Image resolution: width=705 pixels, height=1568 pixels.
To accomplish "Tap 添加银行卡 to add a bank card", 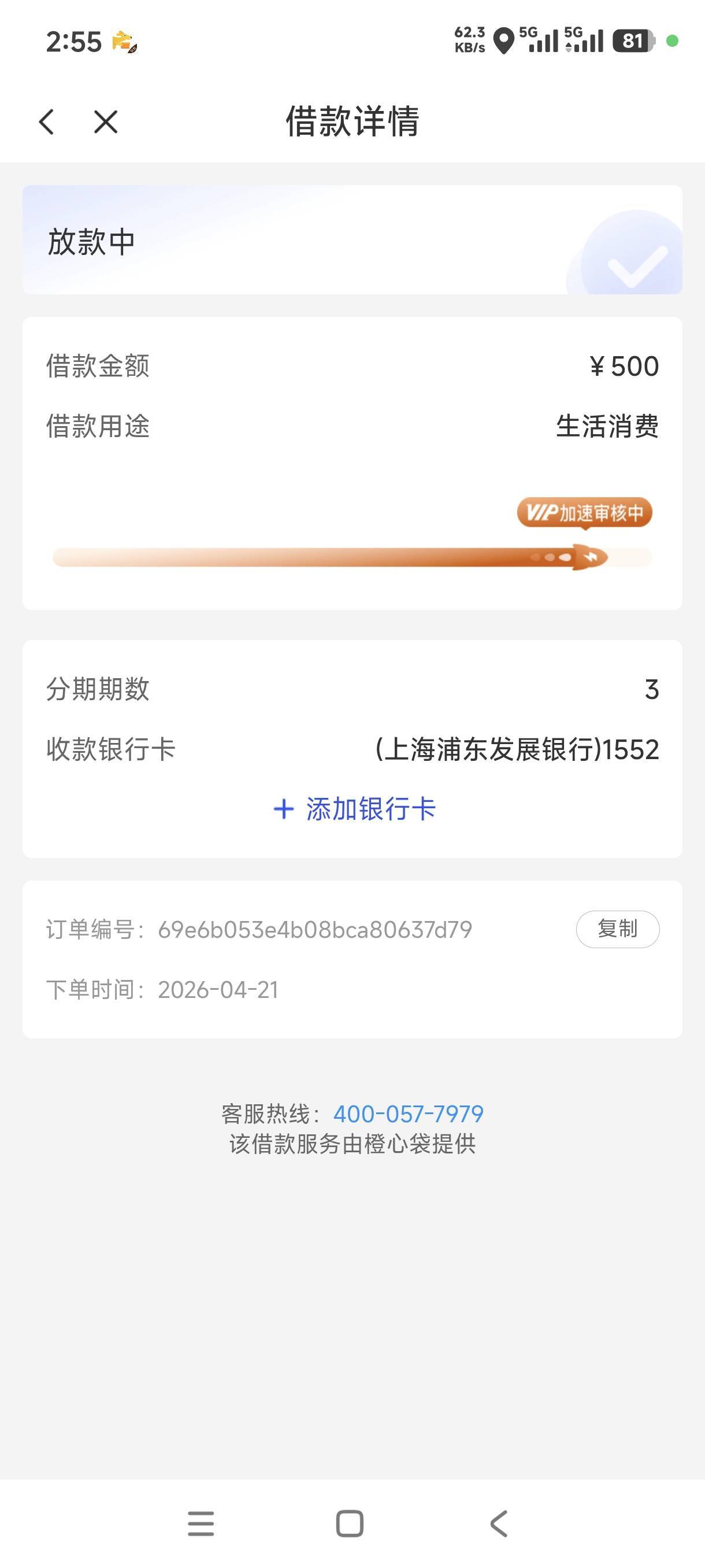I will point(354,809).
